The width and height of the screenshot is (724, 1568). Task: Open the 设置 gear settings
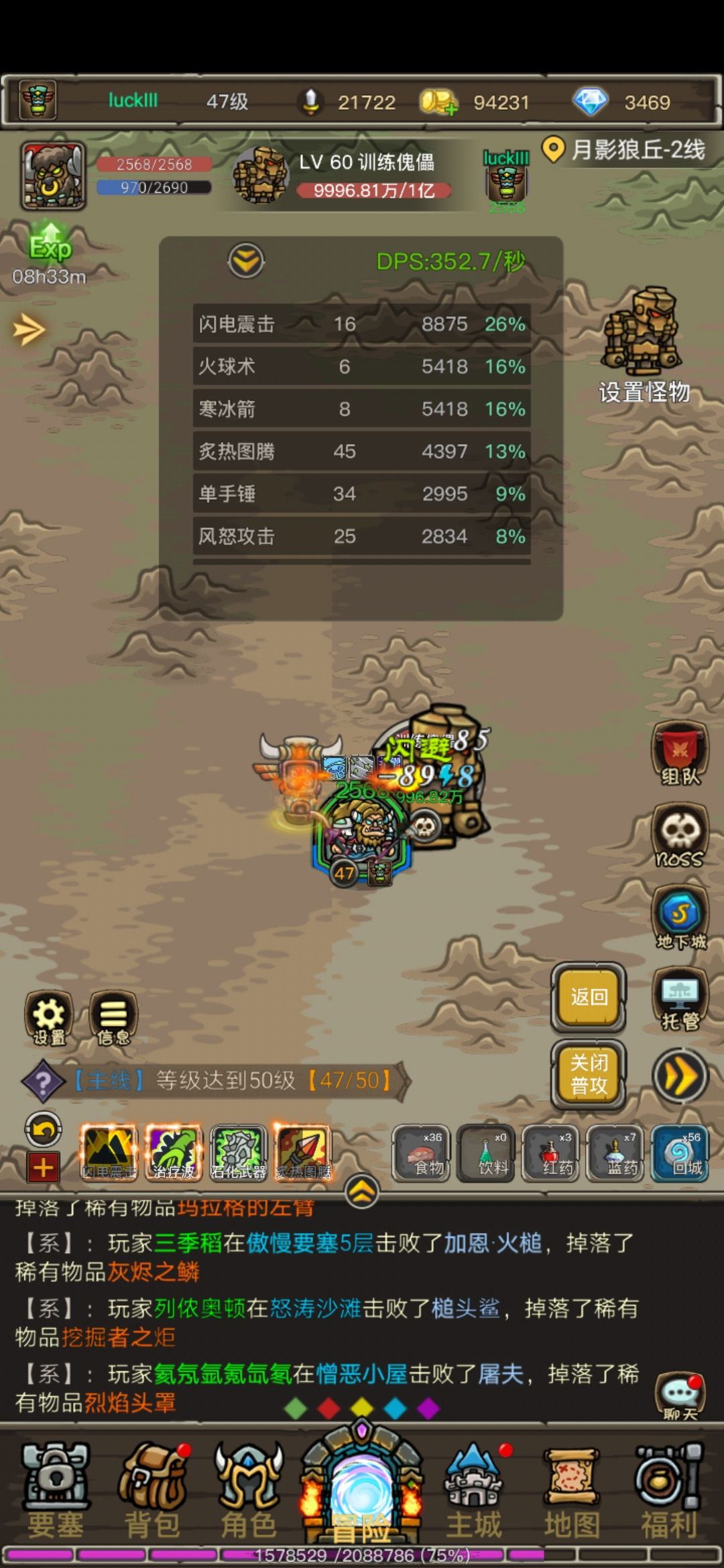click(x=49, y=1018)
